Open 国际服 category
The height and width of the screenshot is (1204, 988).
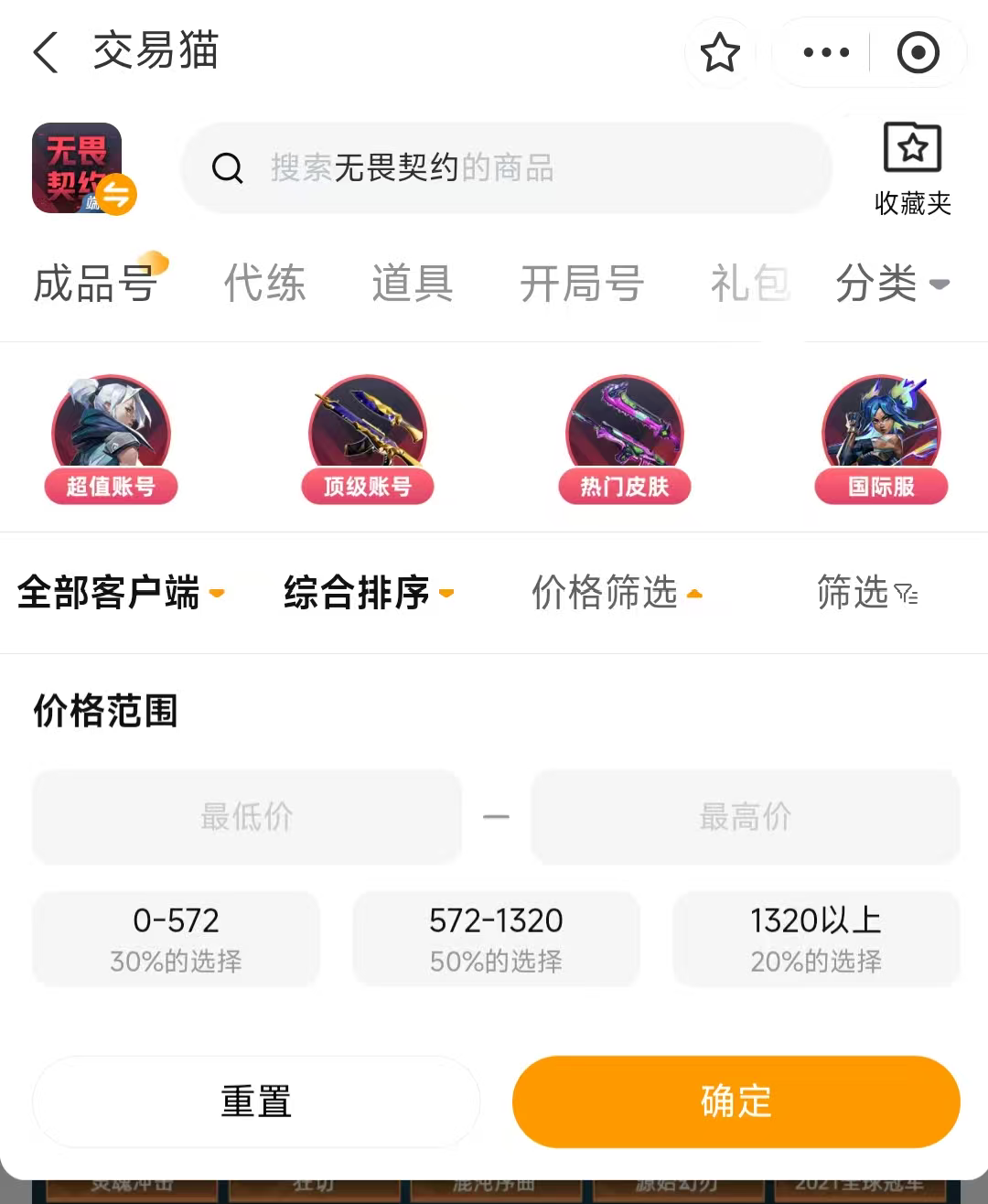click(881, 439)
